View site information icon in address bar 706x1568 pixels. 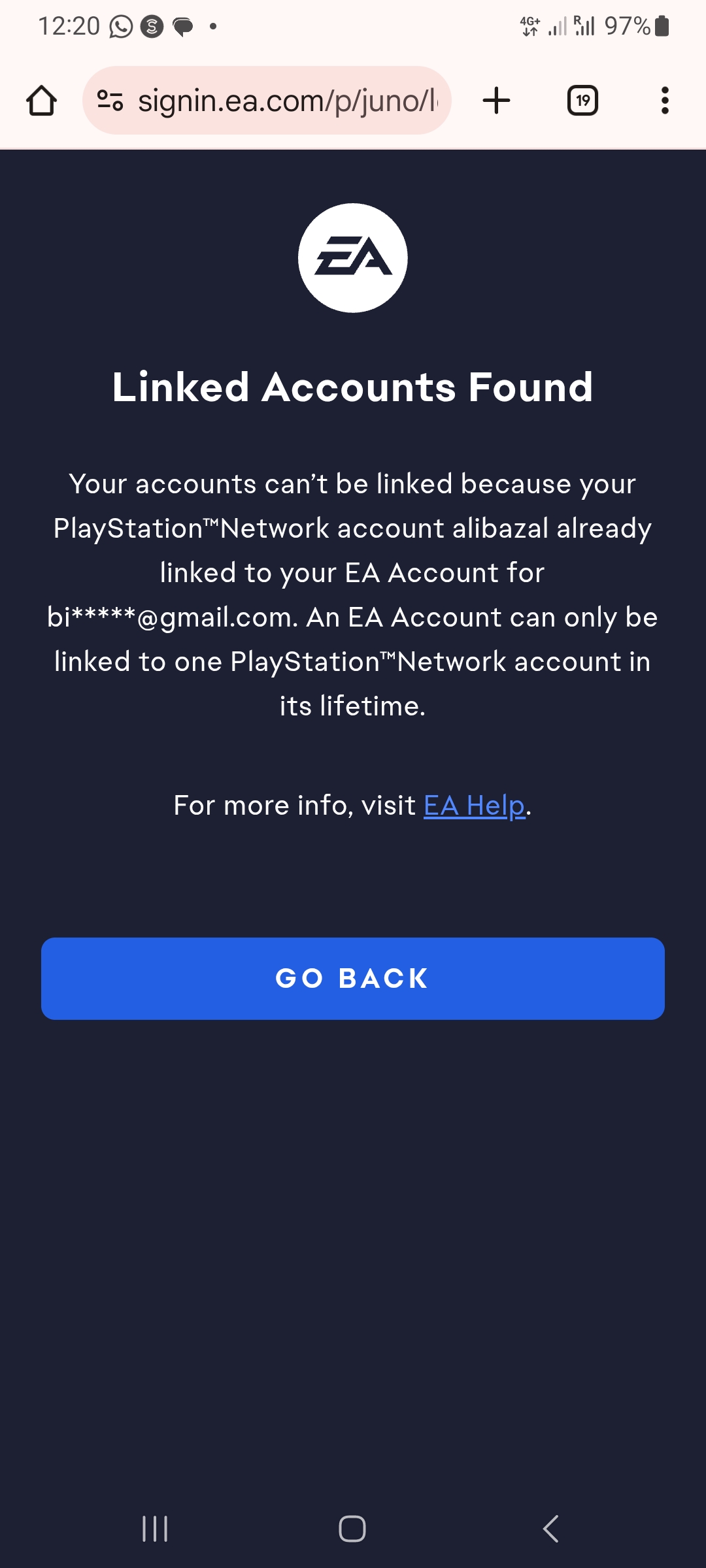110,101
